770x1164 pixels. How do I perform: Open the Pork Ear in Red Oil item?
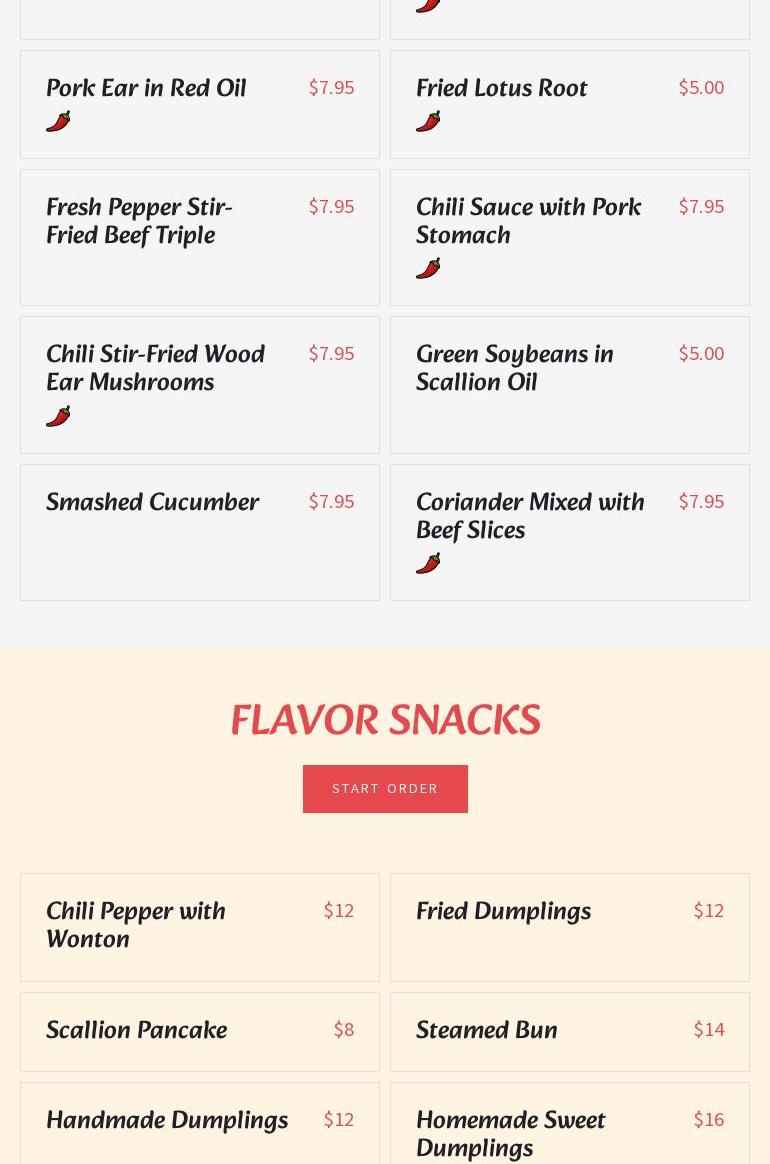tap(146, 89)
